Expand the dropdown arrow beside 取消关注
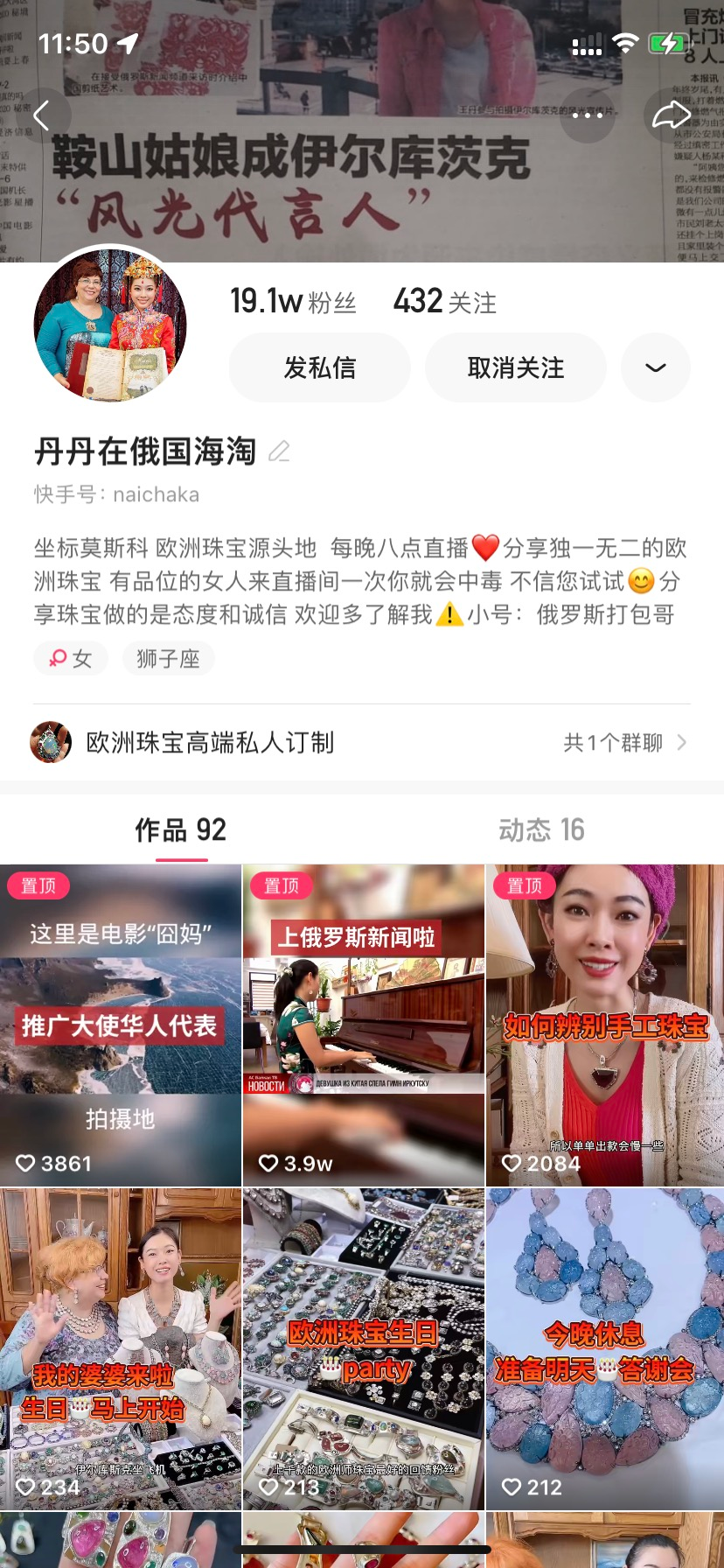This screenshot has width=724, height=1568. pyautogui.click(x=655, y=367)
